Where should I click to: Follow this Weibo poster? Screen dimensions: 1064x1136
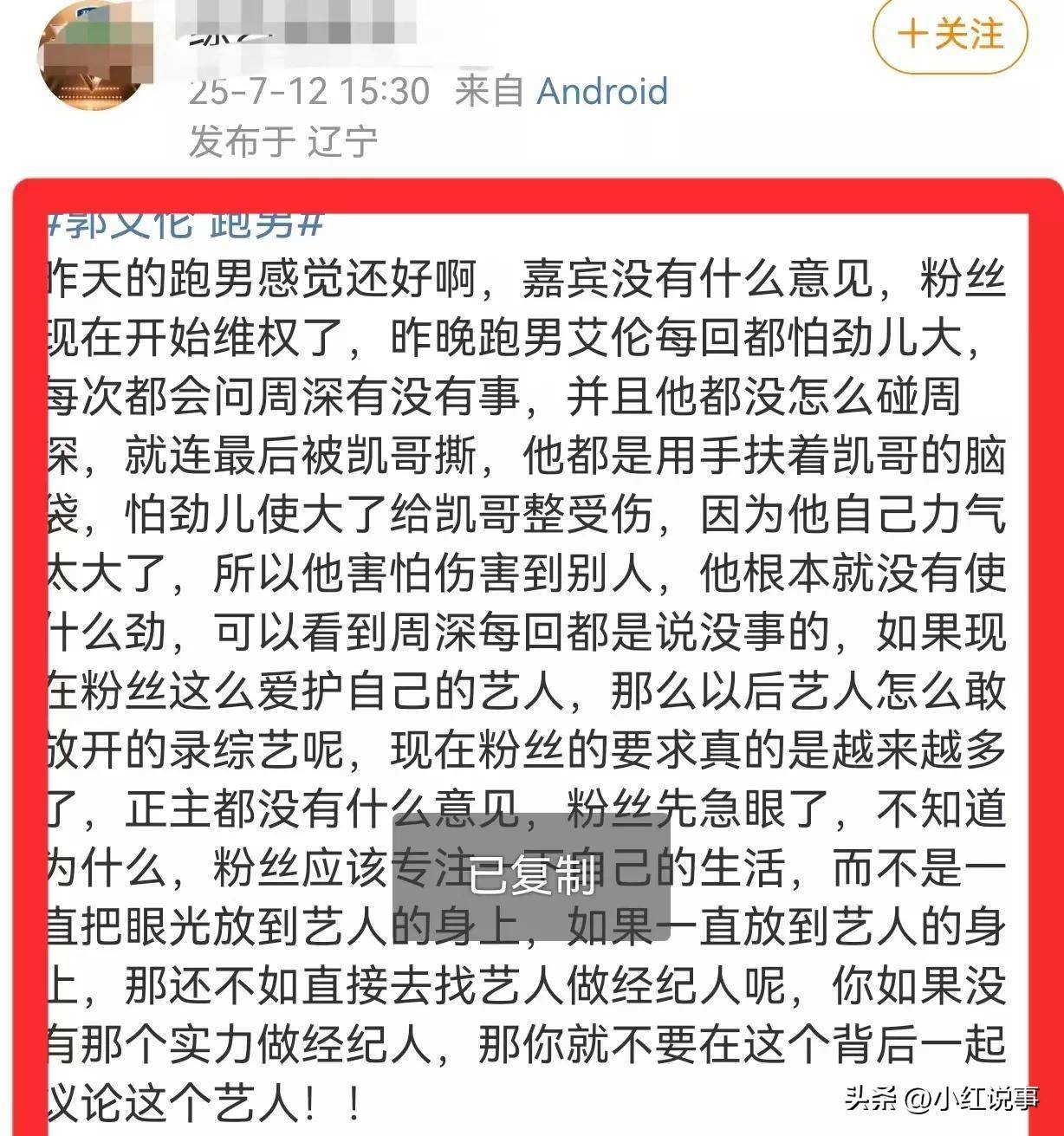pos(950,36)
